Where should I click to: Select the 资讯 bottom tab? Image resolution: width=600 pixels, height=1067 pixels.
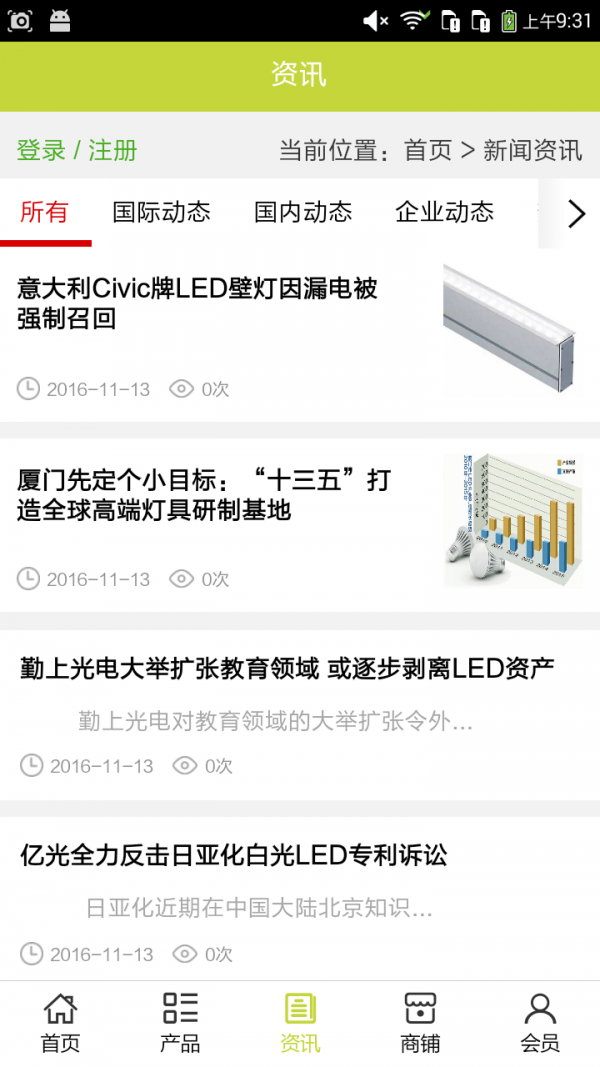[x=300, y=1023]
